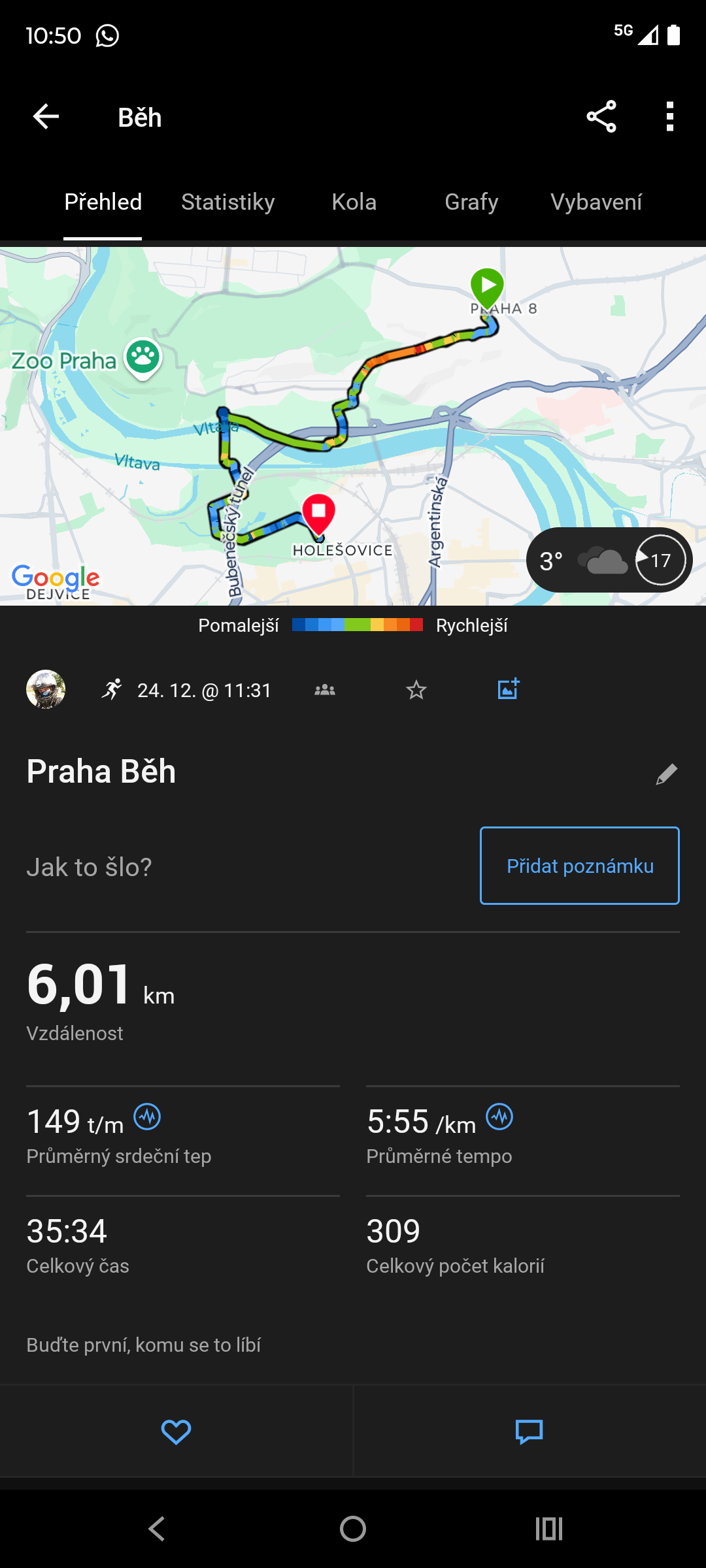The width and height of the screenshot is (706, 1568).
Task: Edit the activity name Praha Běh
Action: [x=666, y=774]
